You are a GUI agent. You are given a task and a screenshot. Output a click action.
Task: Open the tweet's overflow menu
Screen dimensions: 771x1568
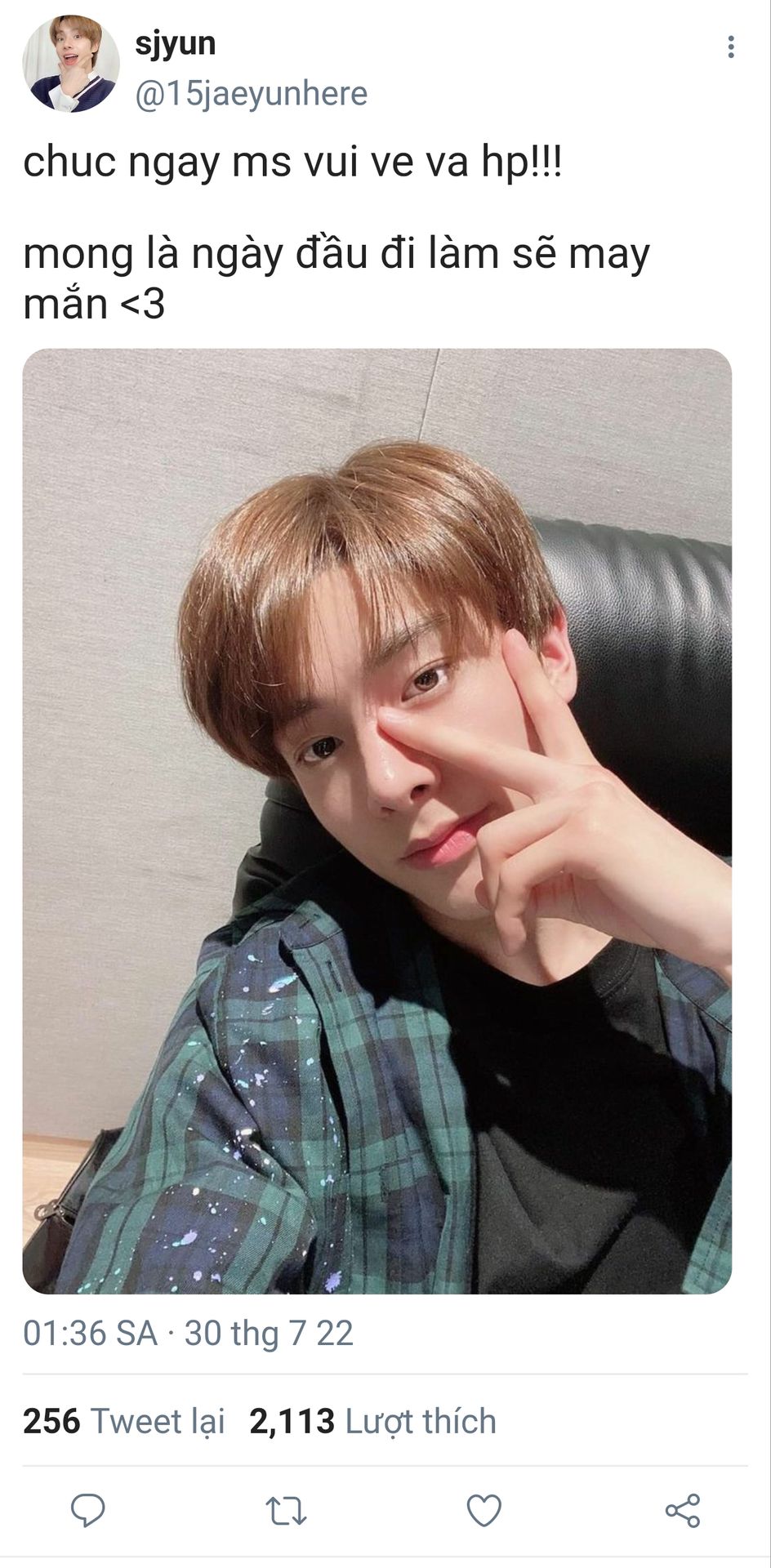pos(730,47)
